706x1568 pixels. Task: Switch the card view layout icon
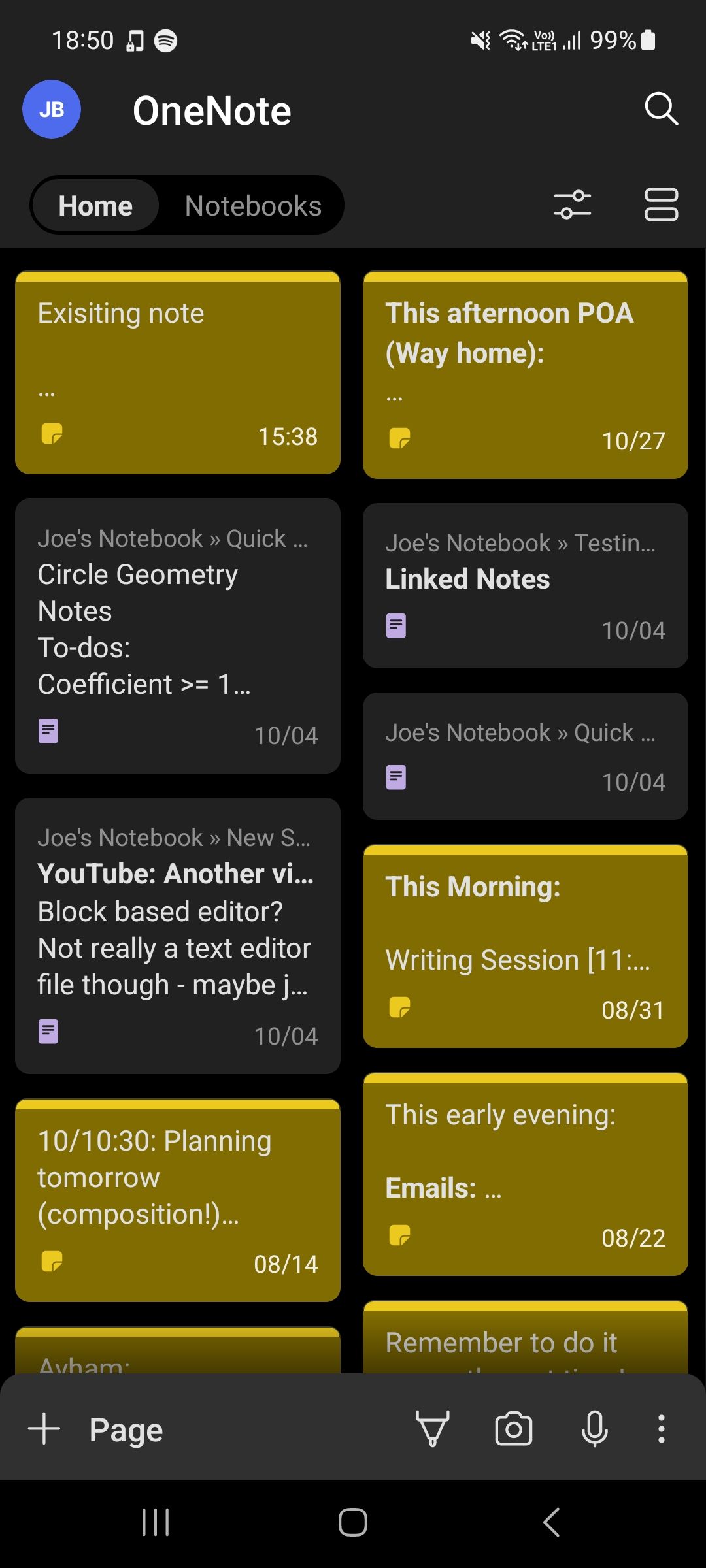click(x=661, y=205)
